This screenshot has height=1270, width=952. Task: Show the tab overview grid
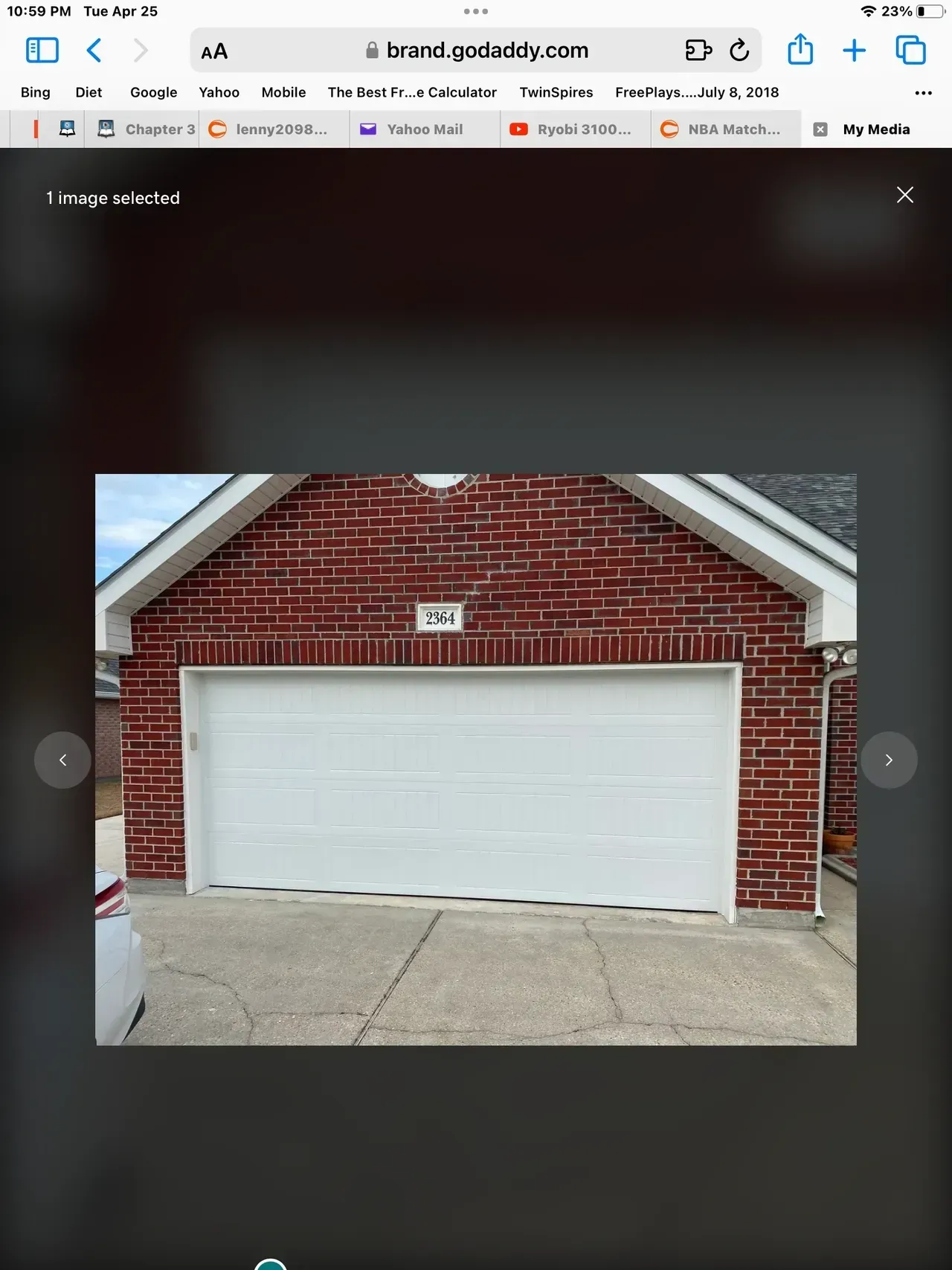click(910, 50)
